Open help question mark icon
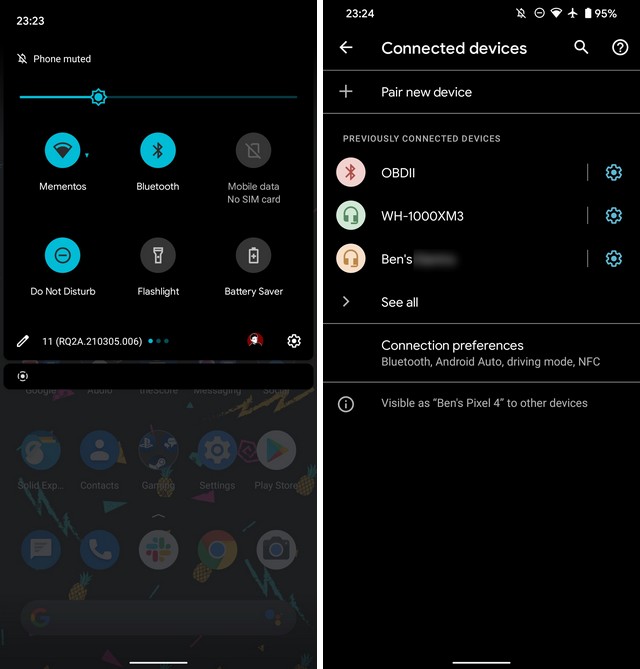640x669 pixels. tap(619, 48)
